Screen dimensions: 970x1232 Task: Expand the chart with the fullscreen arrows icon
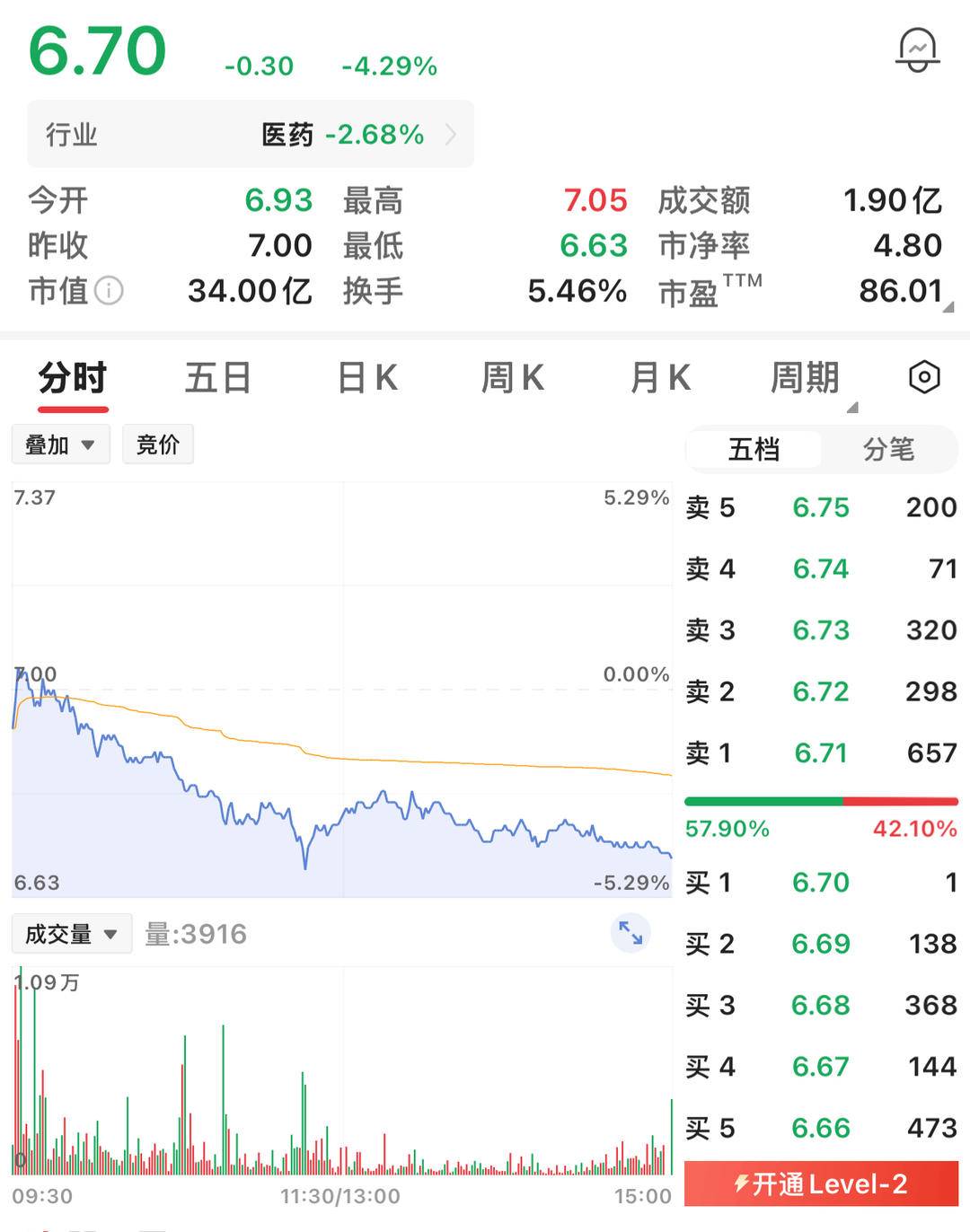click(x=630, y=934)
